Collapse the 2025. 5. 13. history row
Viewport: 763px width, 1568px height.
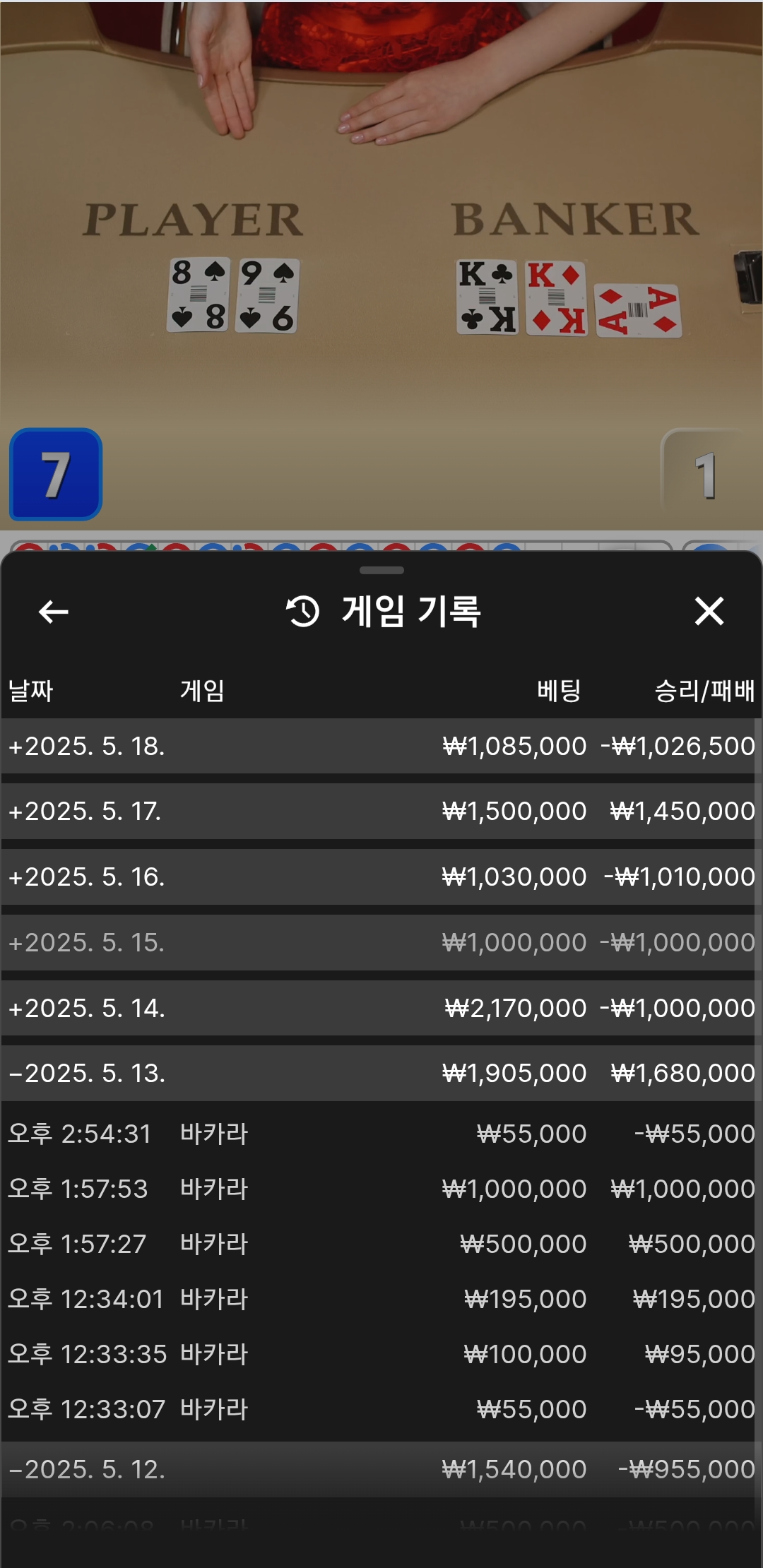point(379,1073)
